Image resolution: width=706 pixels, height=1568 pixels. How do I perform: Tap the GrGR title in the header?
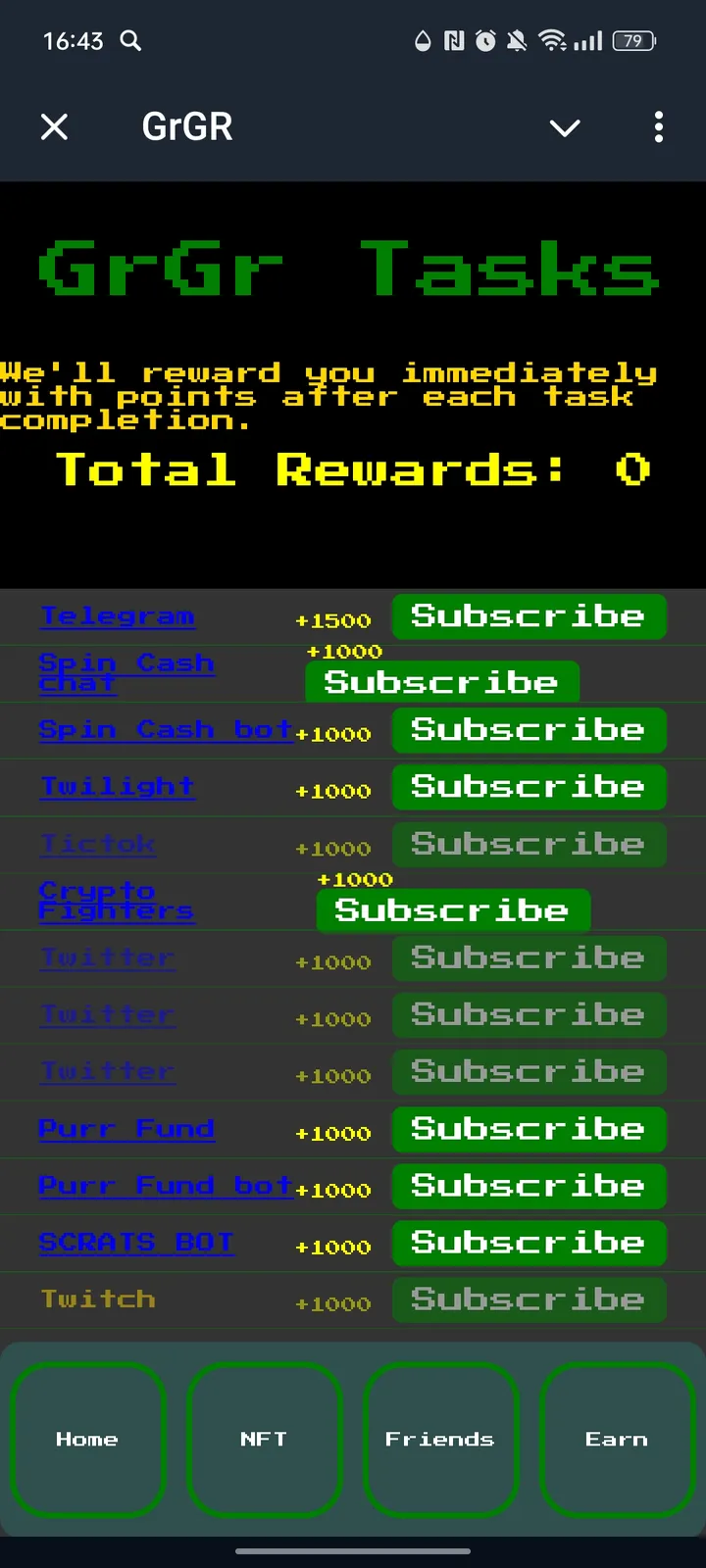tap(187, 127)
